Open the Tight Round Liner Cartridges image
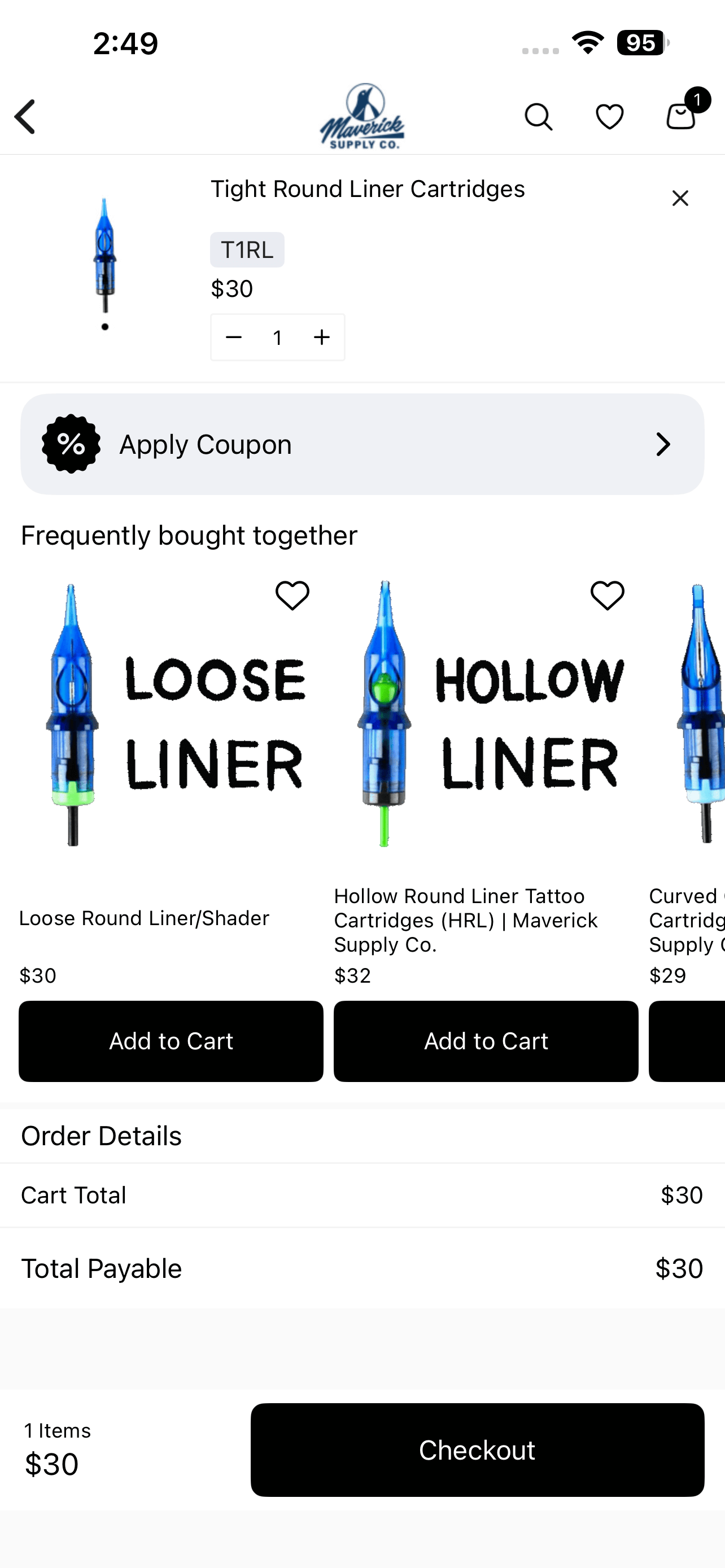The image size is (725, 1568). coord(104,256)
